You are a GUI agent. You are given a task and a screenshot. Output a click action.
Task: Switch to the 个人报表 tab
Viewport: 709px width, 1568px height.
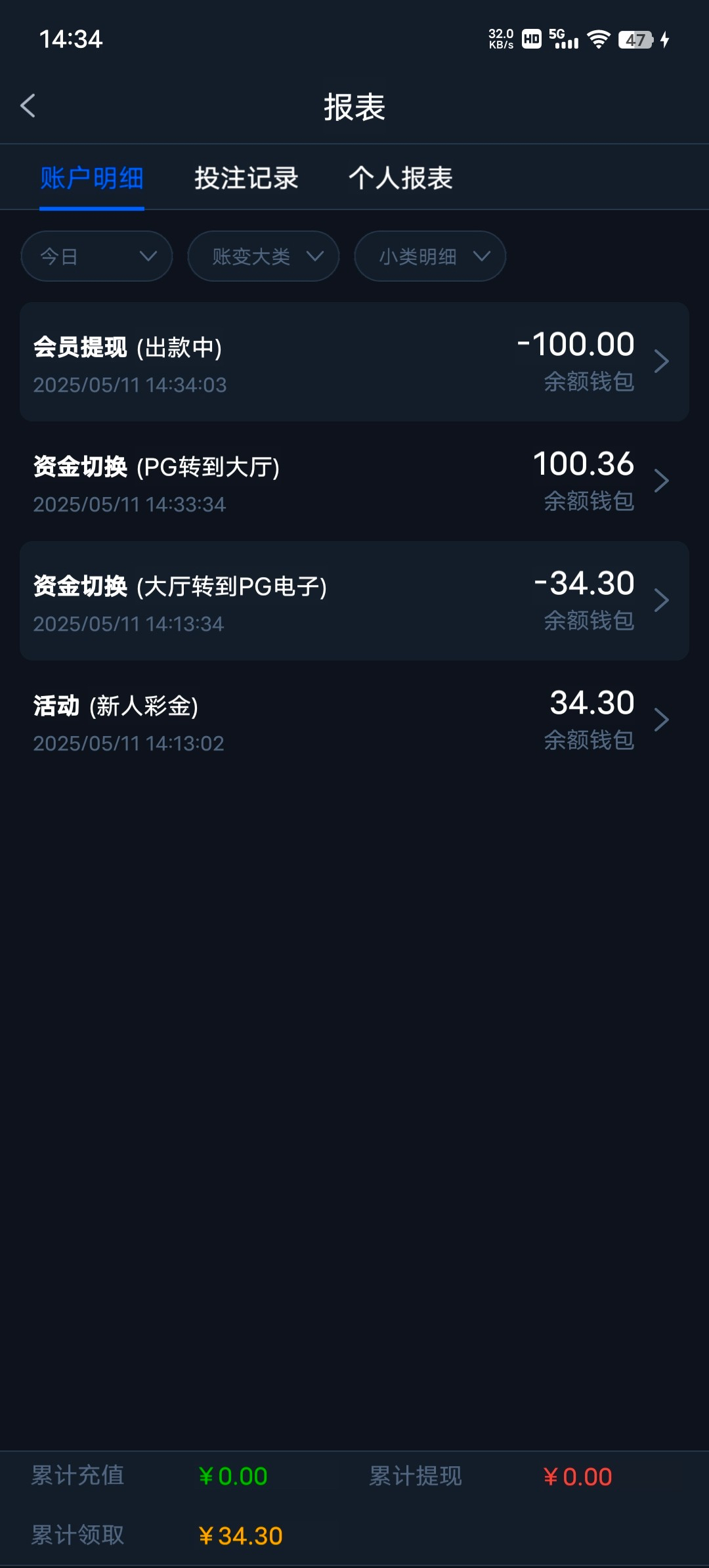click(x=401, y=178)
